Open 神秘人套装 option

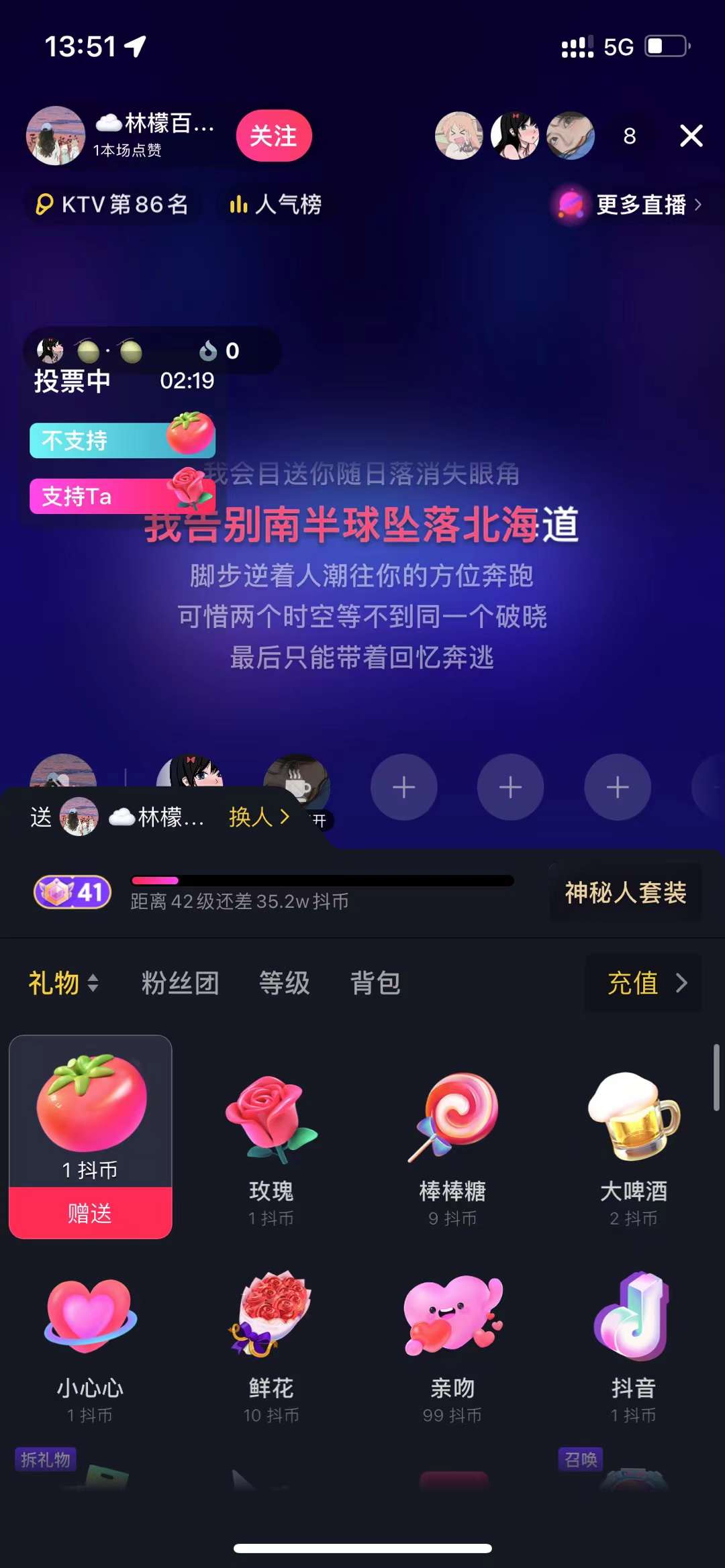tap(625, 892)
